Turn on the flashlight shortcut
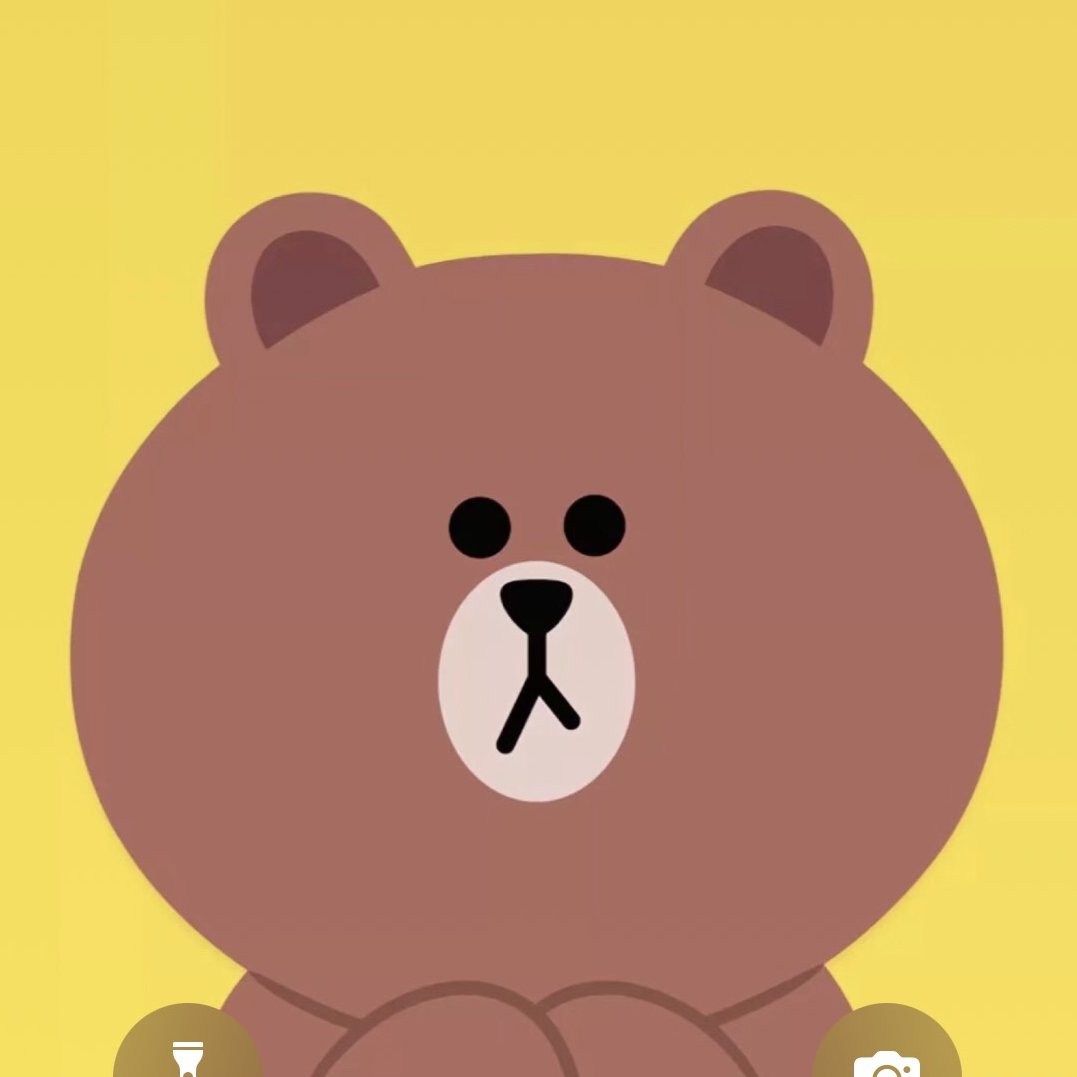The height and width of the screenshot is (1077, 1077). coord(187,1052)
